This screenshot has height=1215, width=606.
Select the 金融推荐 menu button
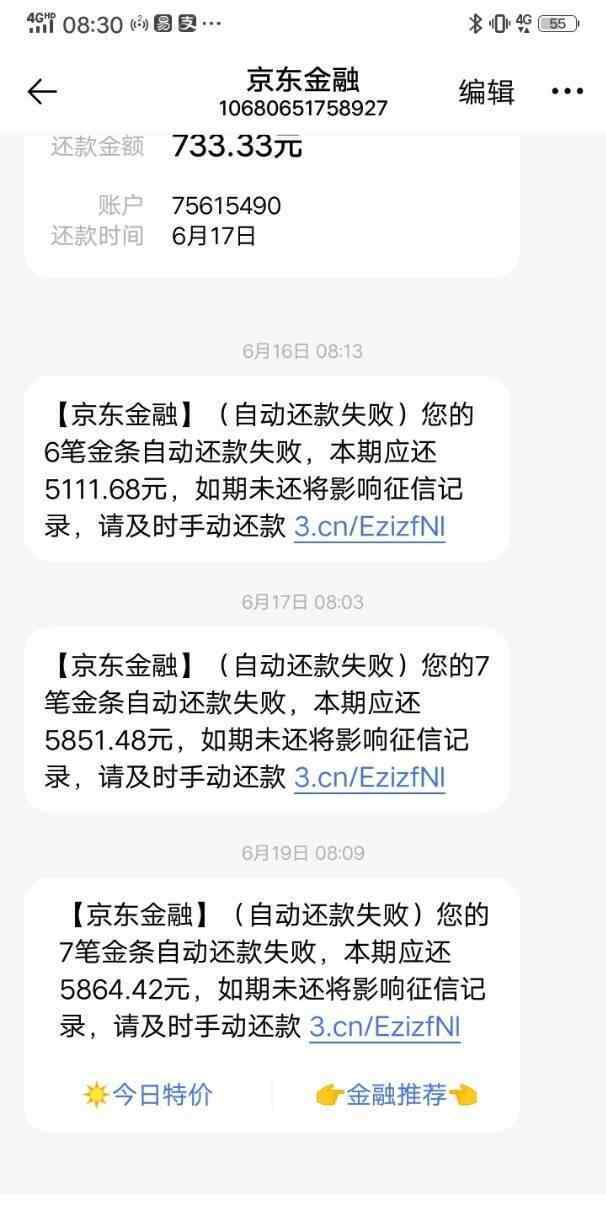(396, 1095)
